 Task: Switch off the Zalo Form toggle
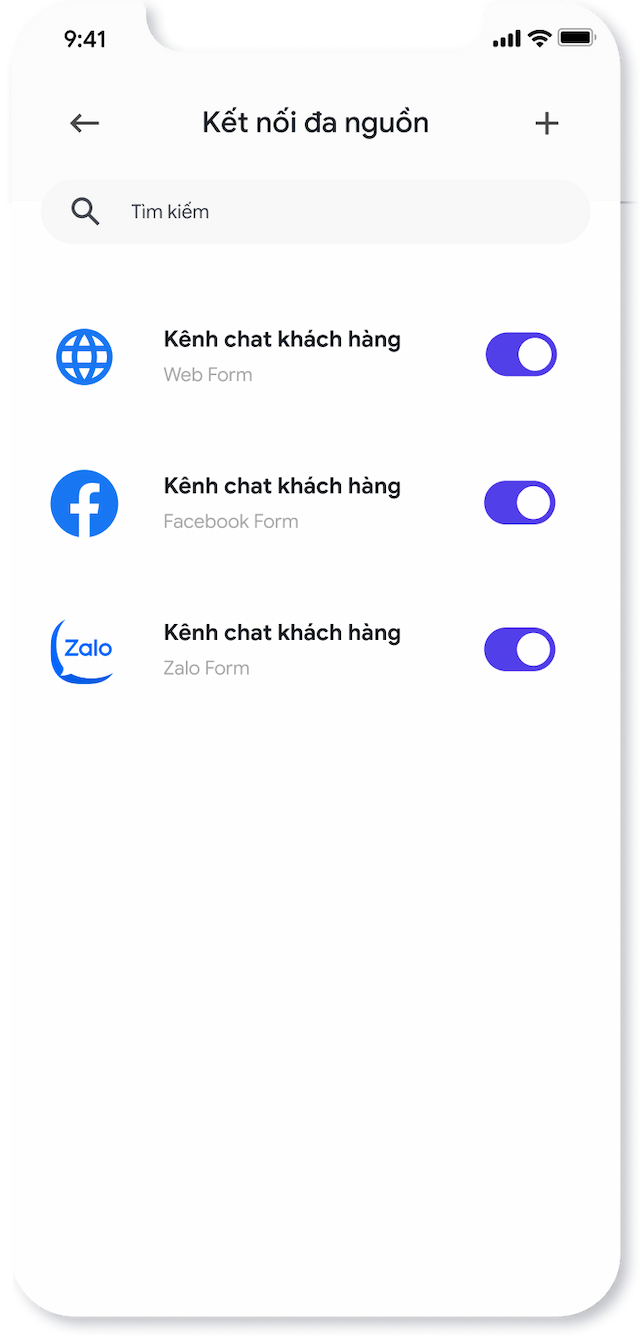pos(519,649)
